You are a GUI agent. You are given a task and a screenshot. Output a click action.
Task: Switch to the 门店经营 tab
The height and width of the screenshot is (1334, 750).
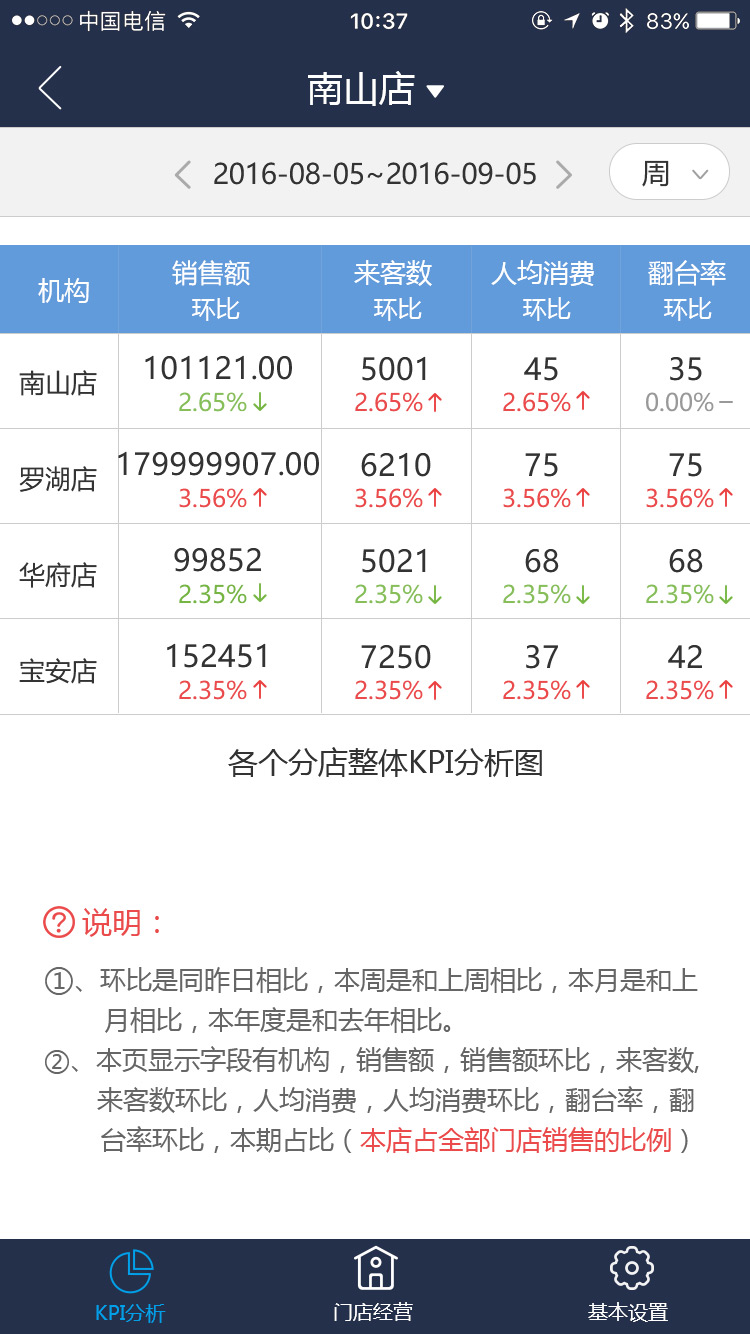coord(374,1286)
